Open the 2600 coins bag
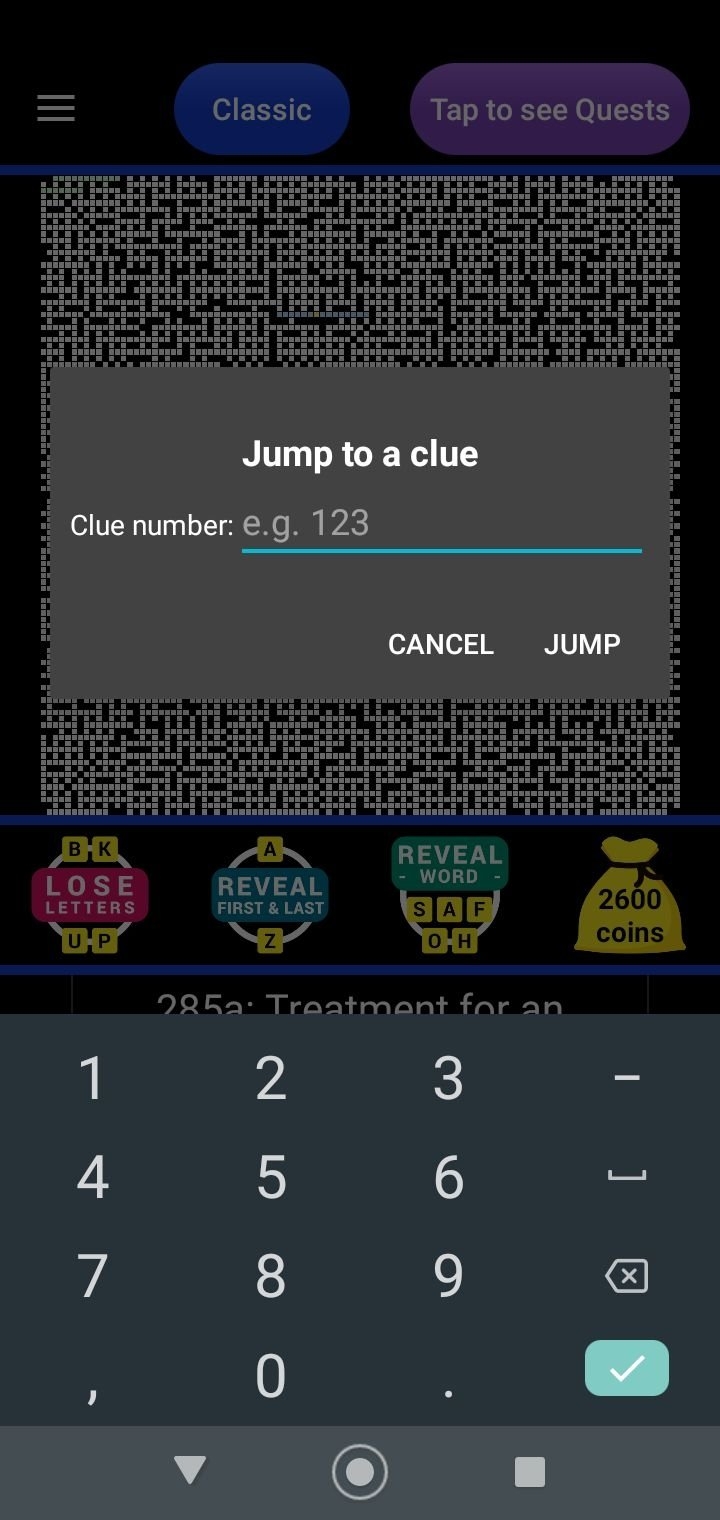720x1520 pixels. (630, 897)
